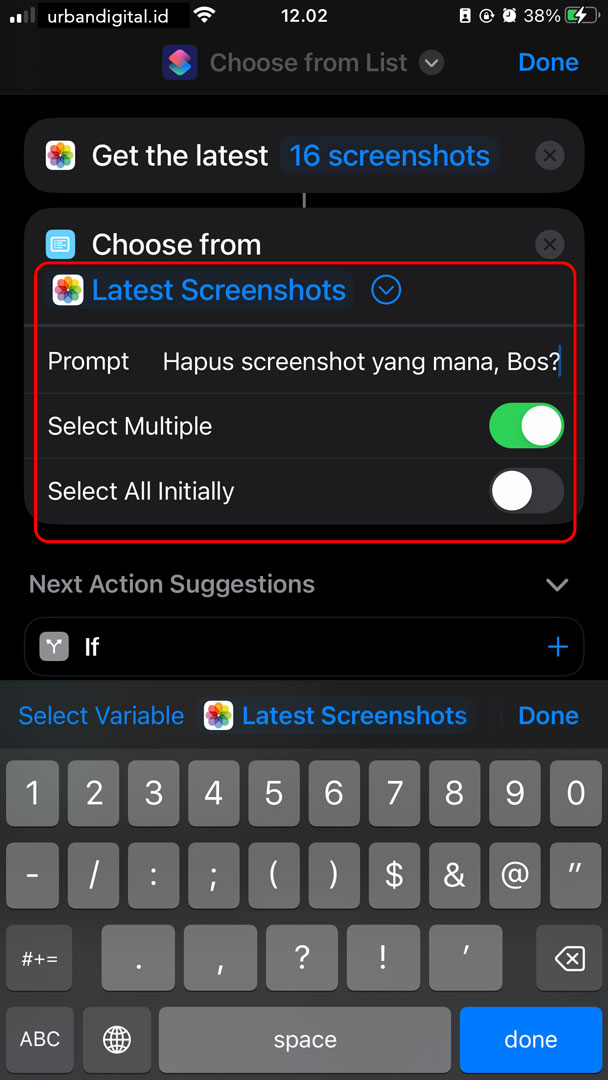Hit the backspace key on the keyboard

click(x=569, y=959)
